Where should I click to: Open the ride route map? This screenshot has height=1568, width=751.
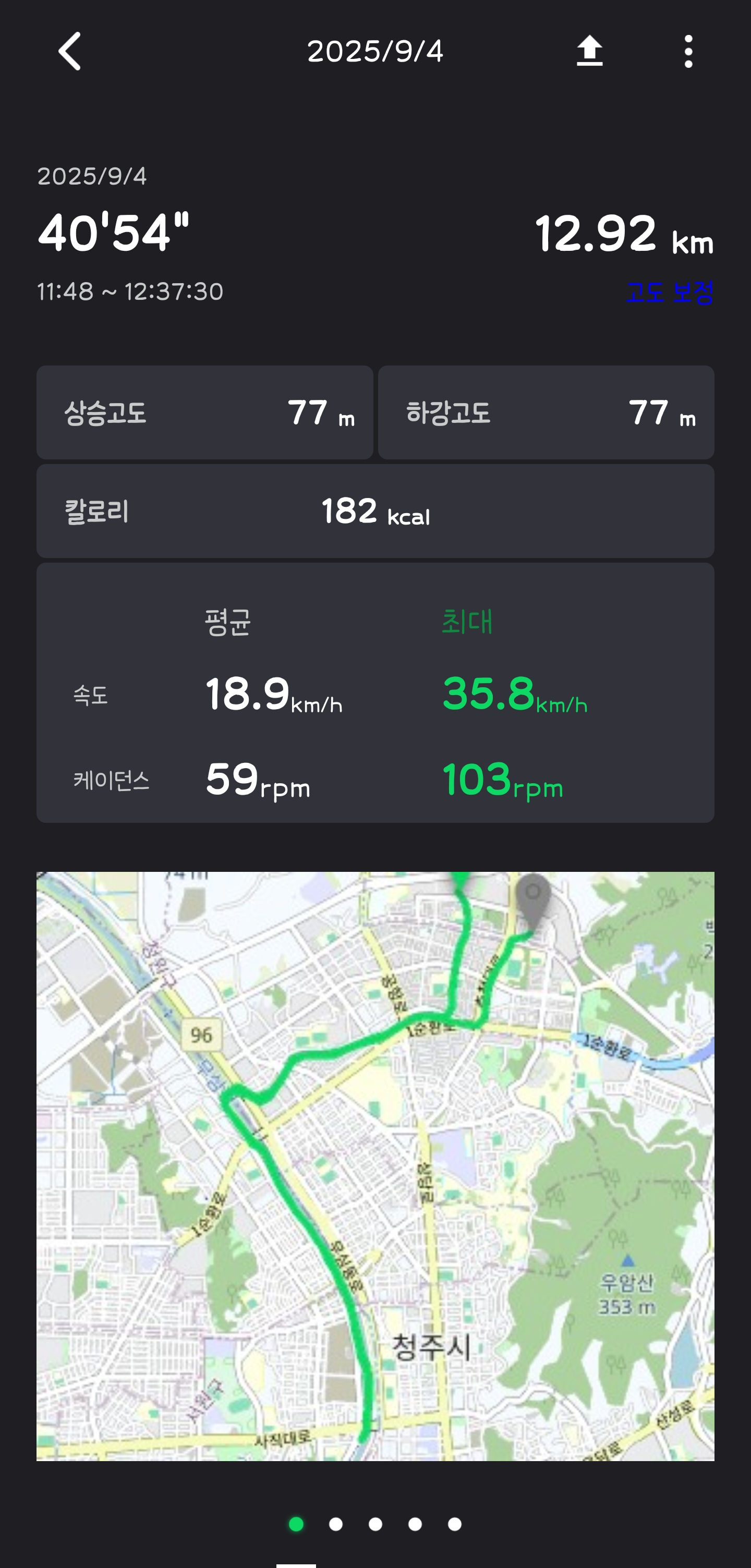point(375,1165)
